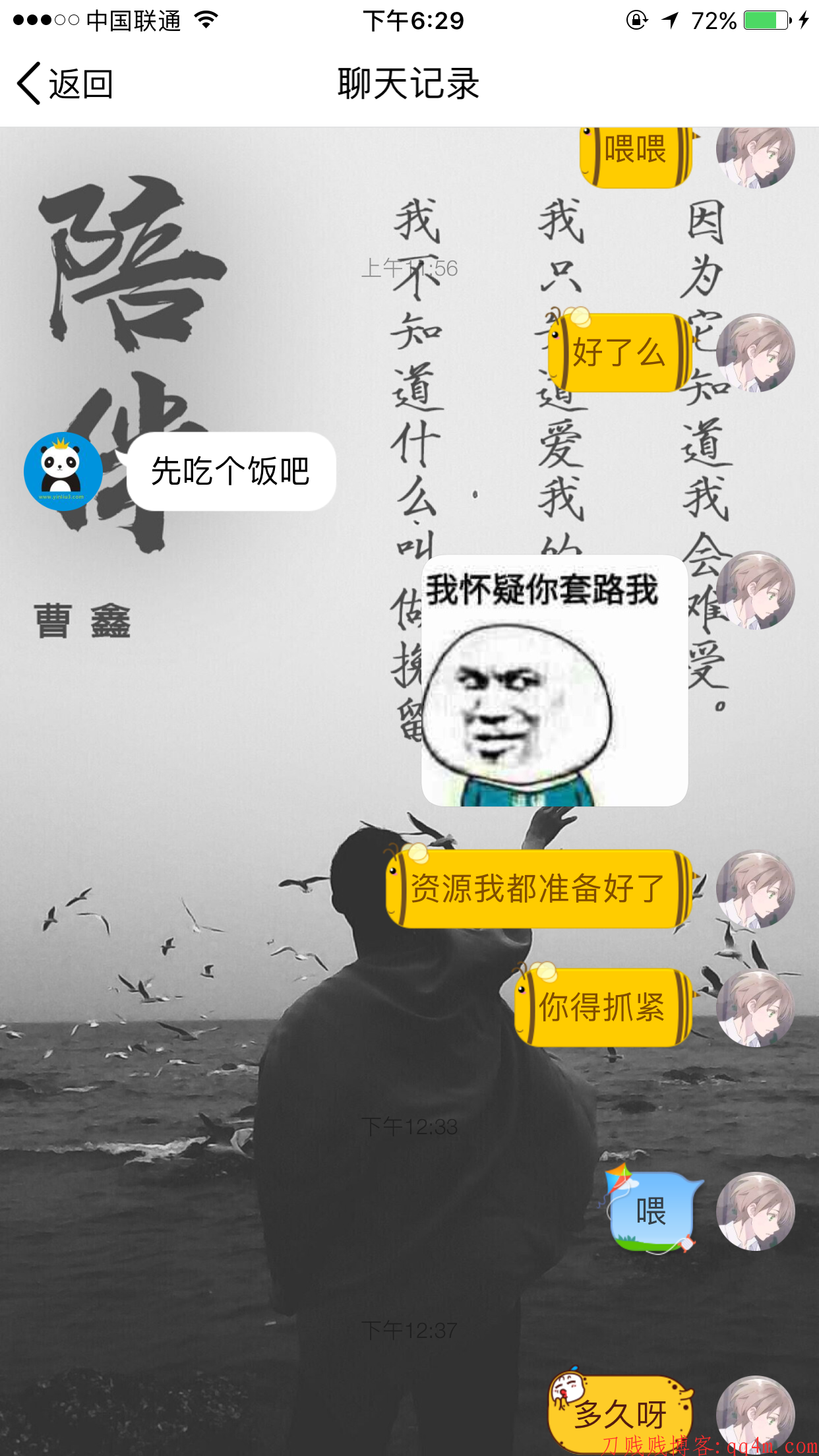
Task: Tap the avatar beside 资源我都准备好了
Action: pyautogui.click(x=755, y=890)
